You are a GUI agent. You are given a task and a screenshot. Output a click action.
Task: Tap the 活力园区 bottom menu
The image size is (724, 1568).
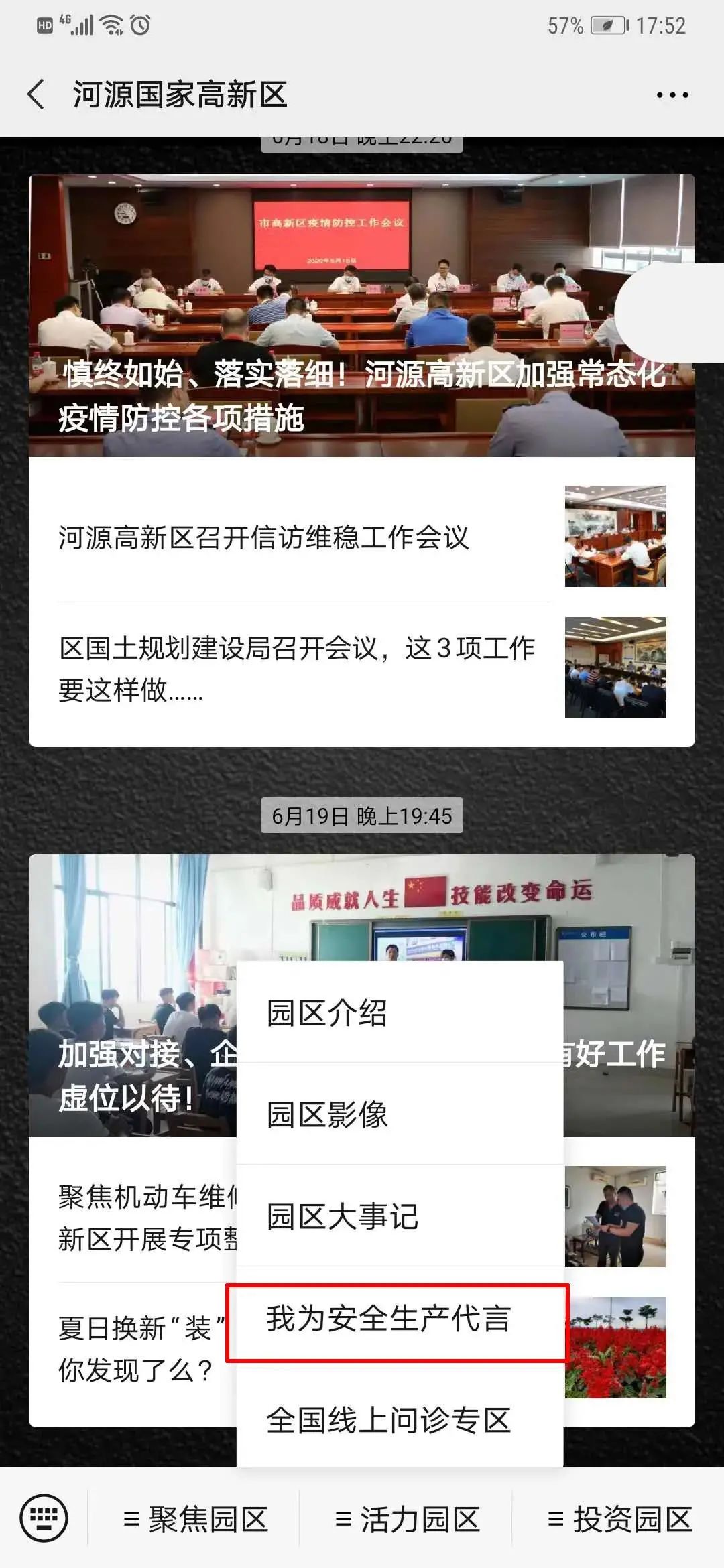pyautogui.click(x=408, y=1520)
